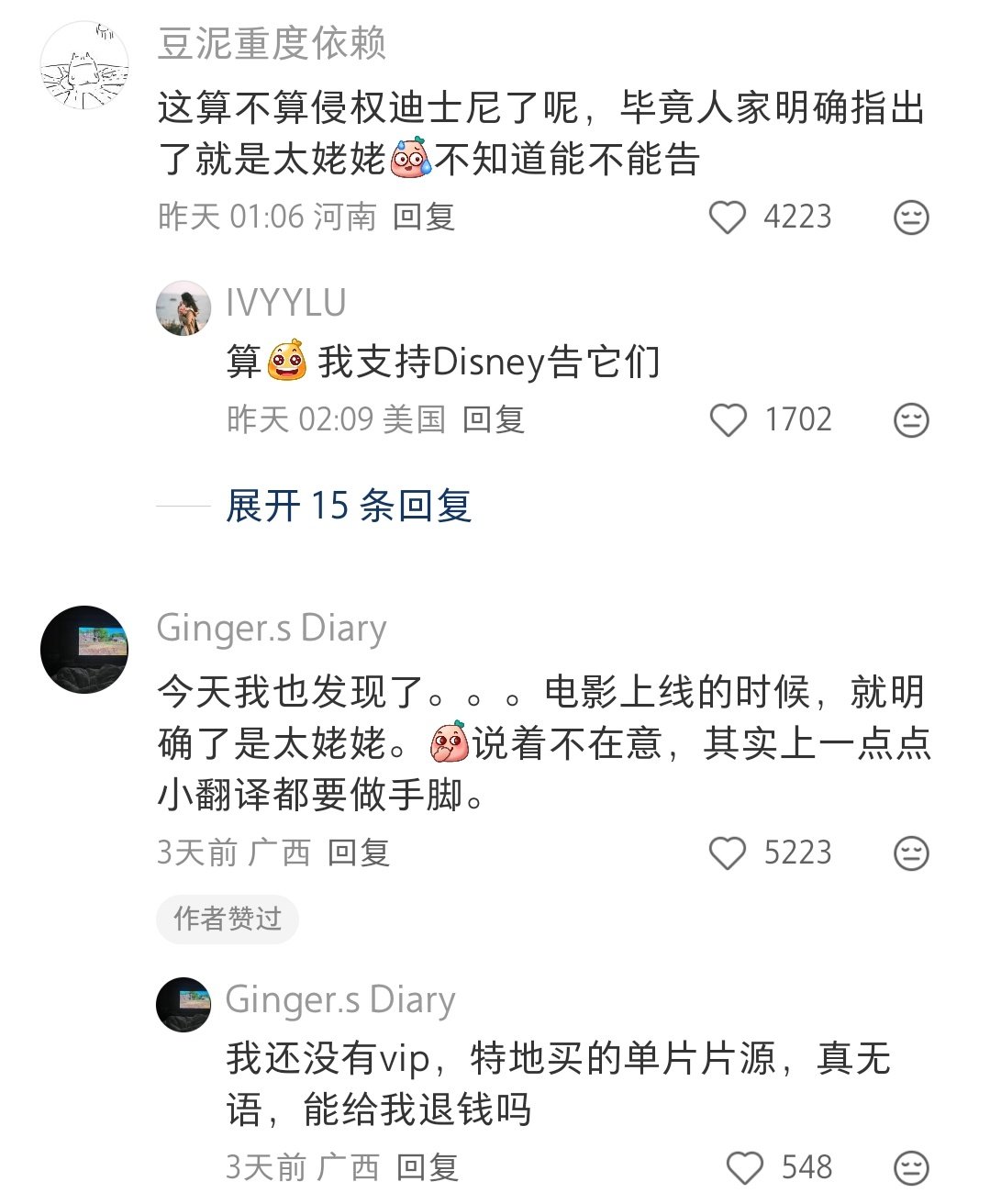990x1204 pixels.
Task: Expand the 15 more replies
Action: pos(349,506)
